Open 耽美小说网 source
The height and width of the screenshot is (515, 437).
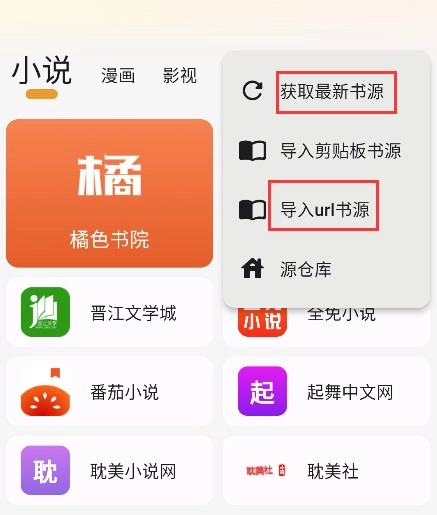click(x=109, y=470)
